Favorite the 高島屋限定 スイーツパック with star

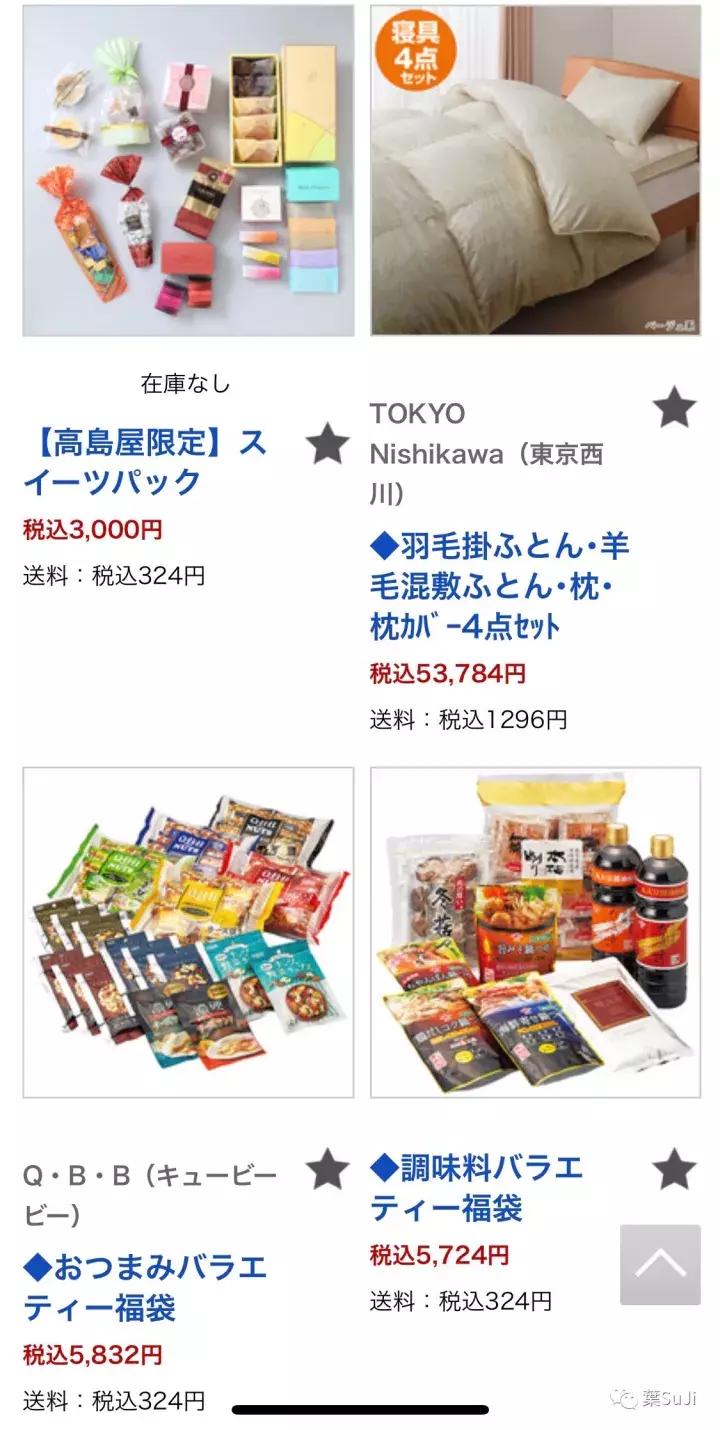click(x=327, y=443)
